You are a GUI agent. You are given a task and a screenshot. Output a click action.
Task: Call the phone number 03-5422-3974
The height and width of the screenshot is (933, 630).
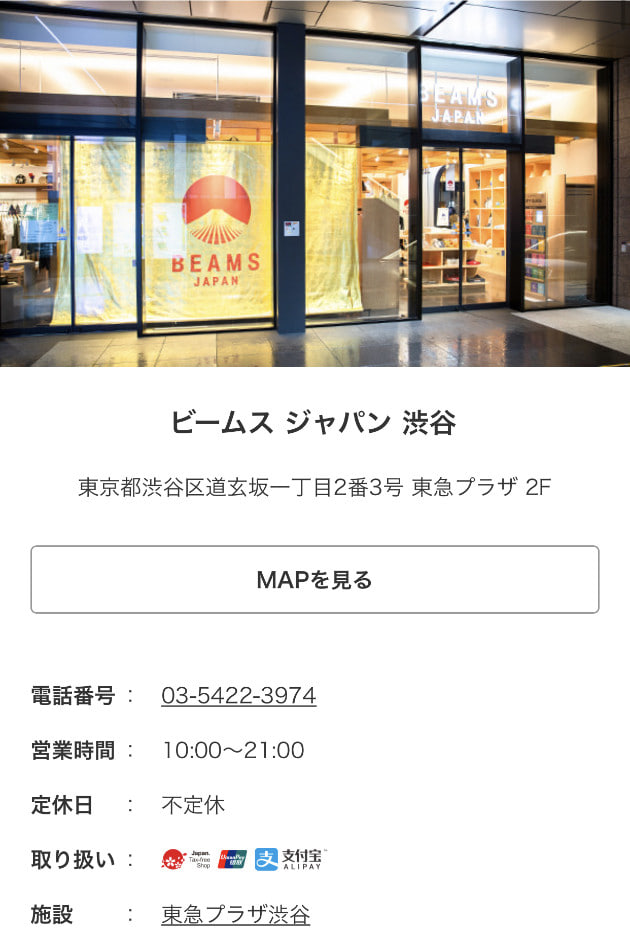click(238, 696)
